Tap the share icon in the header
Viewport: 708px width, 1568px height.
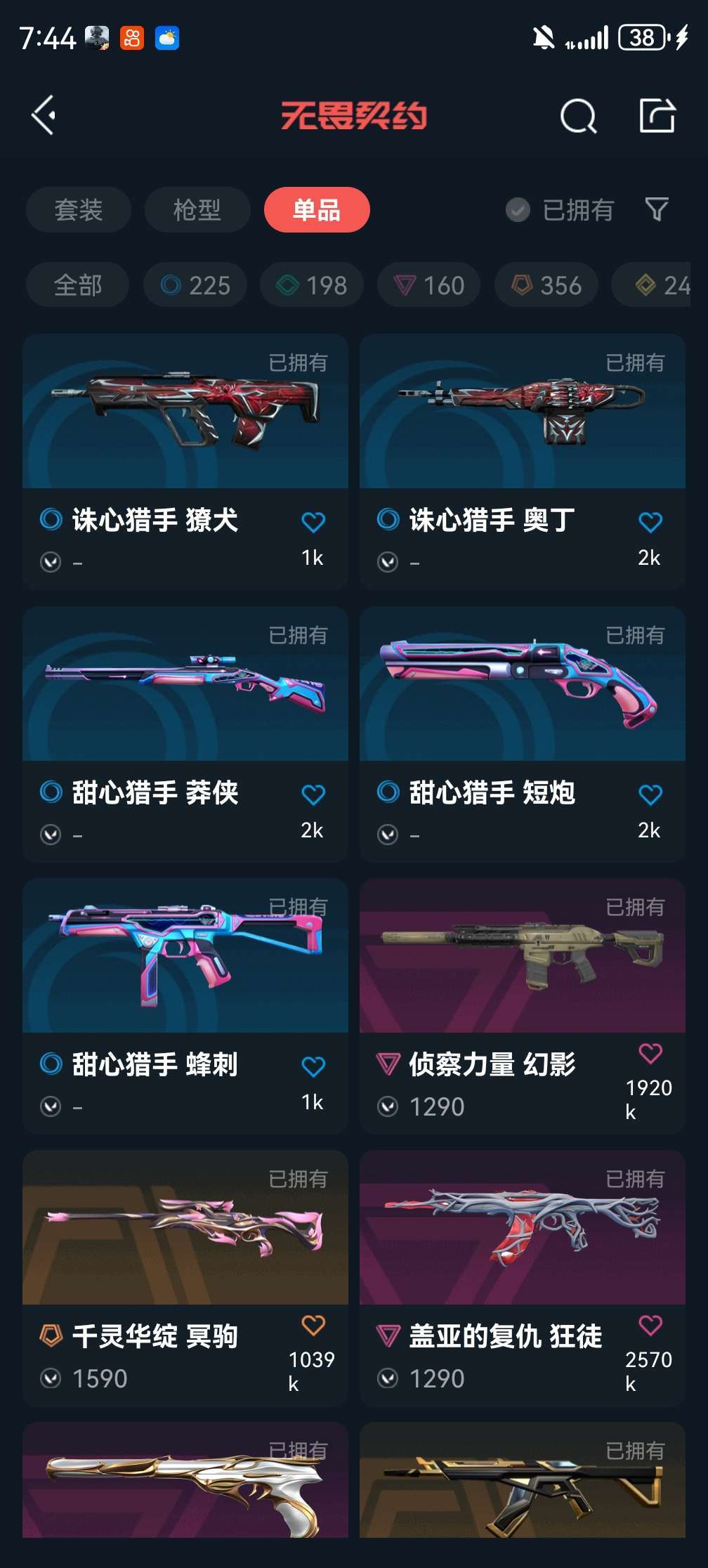coord(657,115)
